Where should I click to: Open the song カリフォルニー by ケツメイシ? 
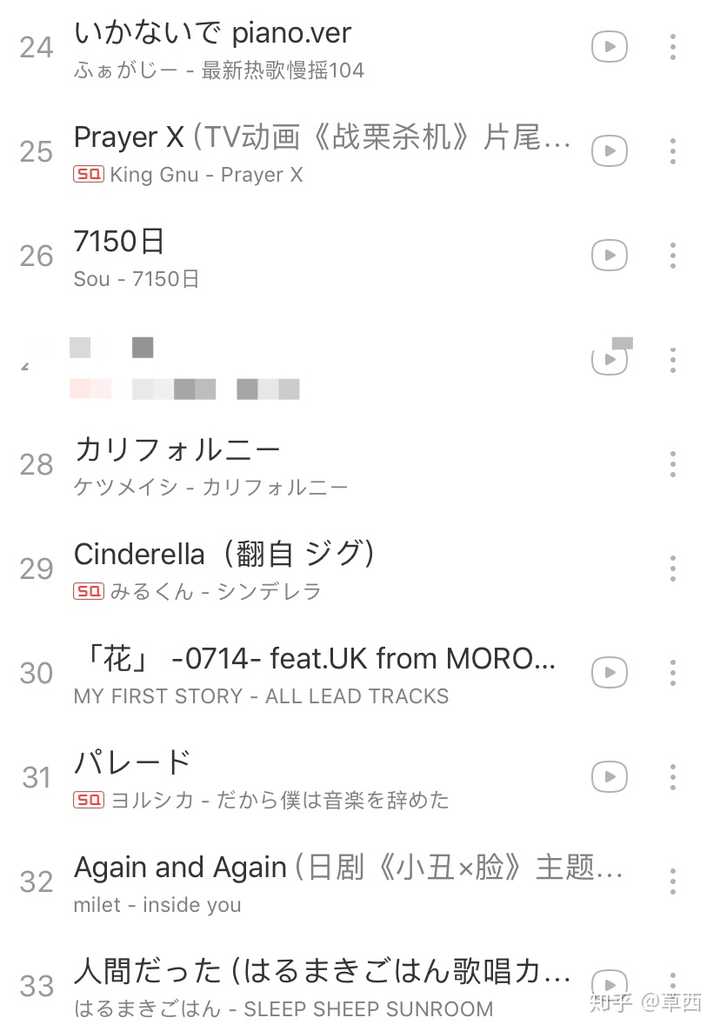pyautogui.click(x=180, y=449)
